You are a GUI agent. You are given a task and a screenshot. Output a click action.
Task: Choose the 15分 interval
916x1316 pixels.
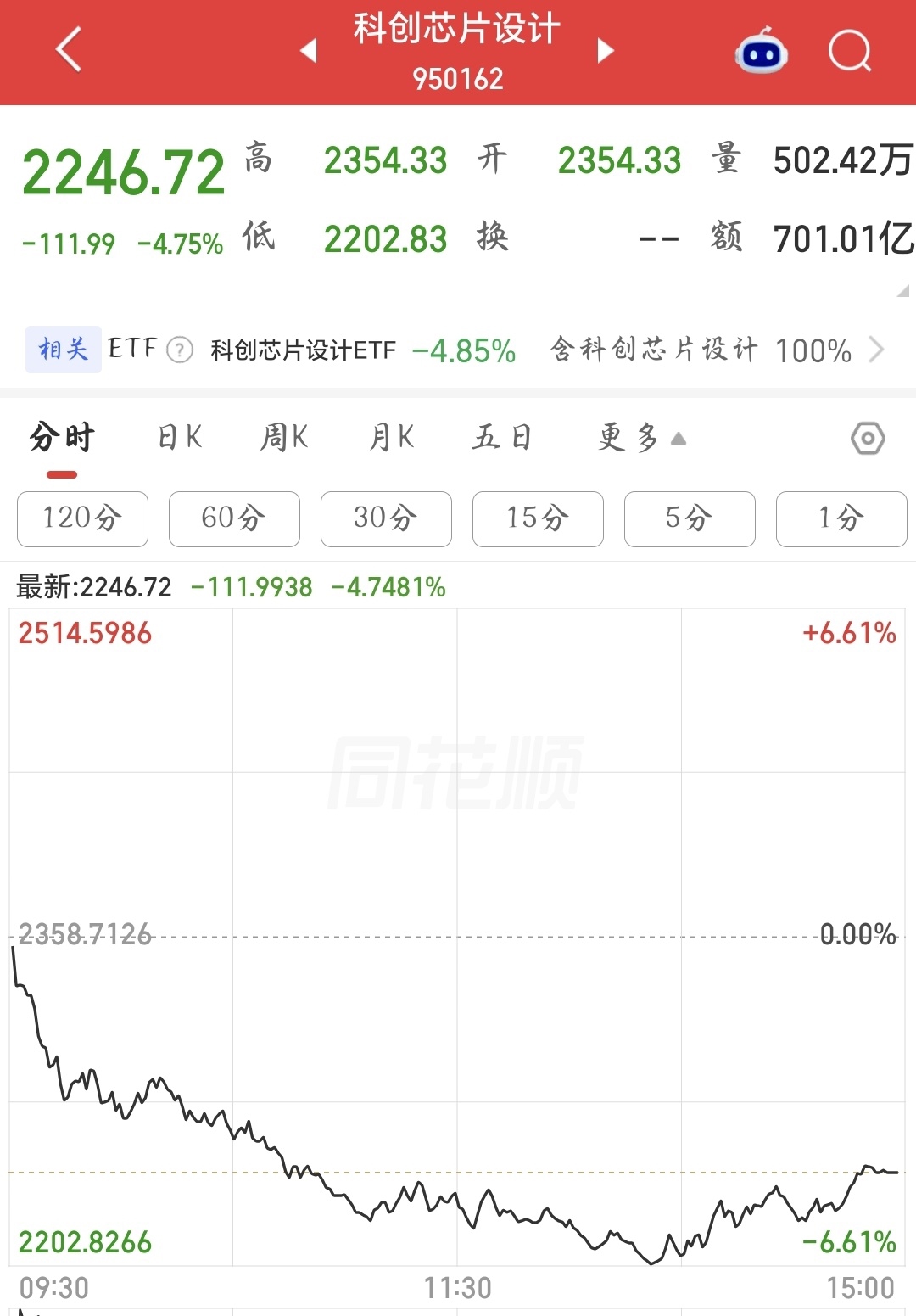tap(538, 518)
